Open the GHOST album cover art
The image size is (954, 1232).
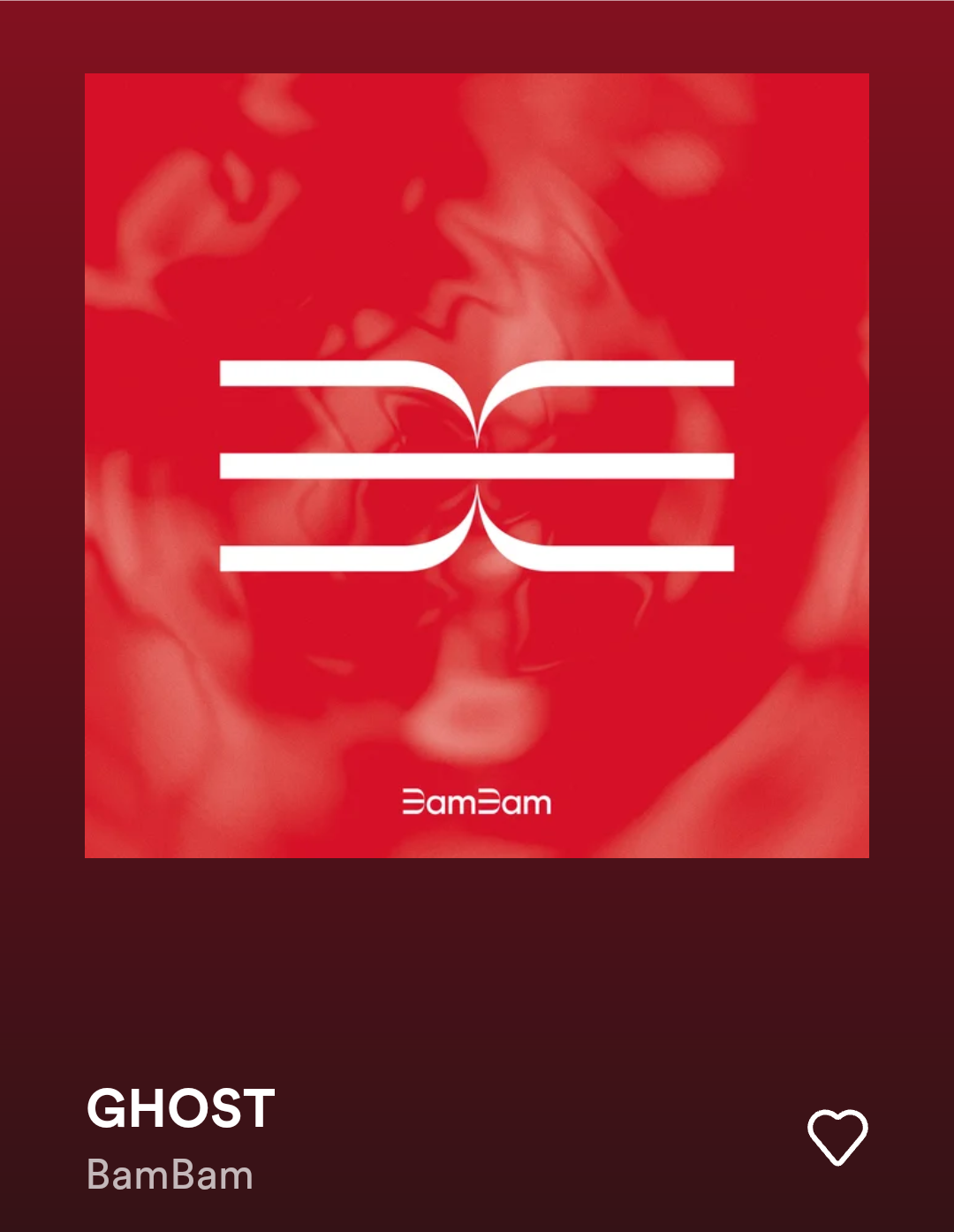[477, 466]
